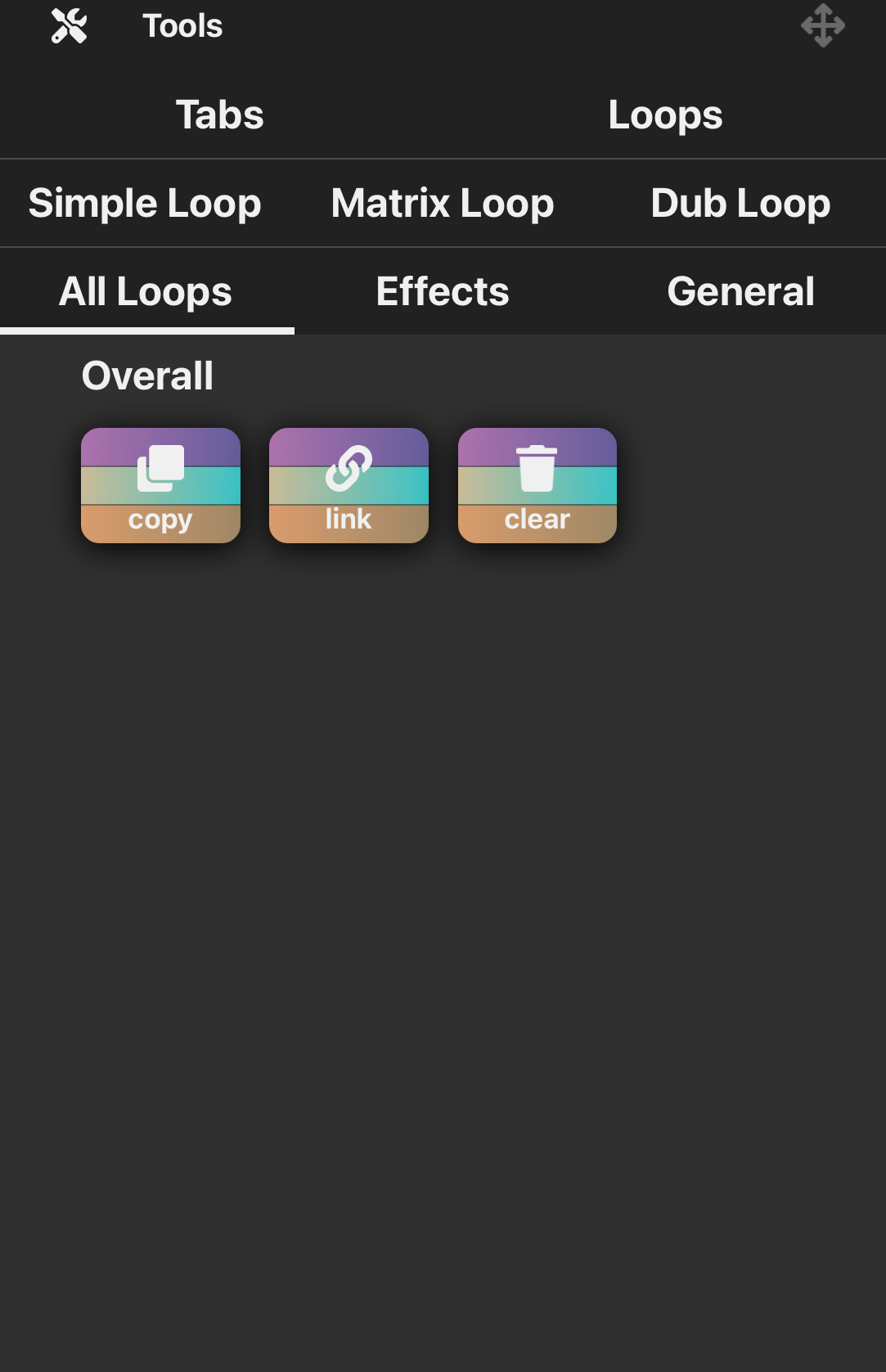The width and height of the screenshot is (886, 1372).
Task: Select the All Loops tab
Action: click(x=146, y=291)
